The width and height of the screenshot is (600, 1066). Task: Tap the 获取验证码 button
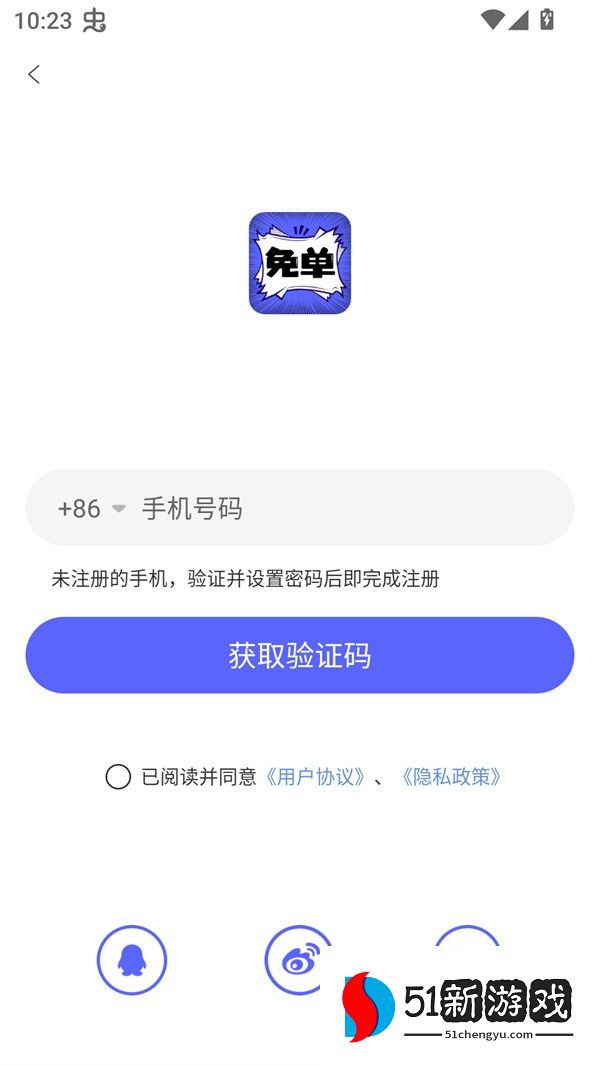[300, 655]
